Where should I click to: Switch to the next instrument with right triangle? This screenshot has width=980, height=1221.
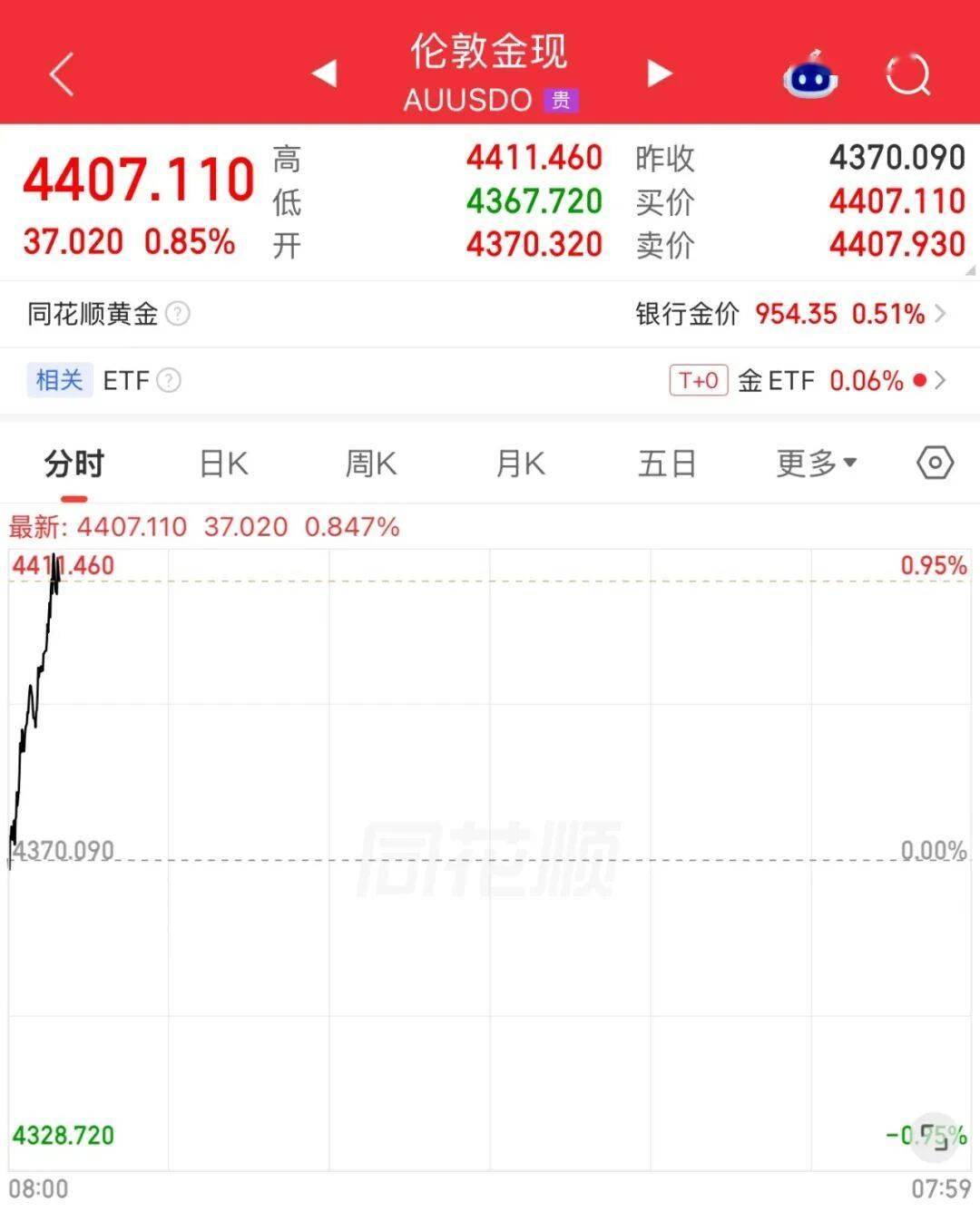(660, 73)
